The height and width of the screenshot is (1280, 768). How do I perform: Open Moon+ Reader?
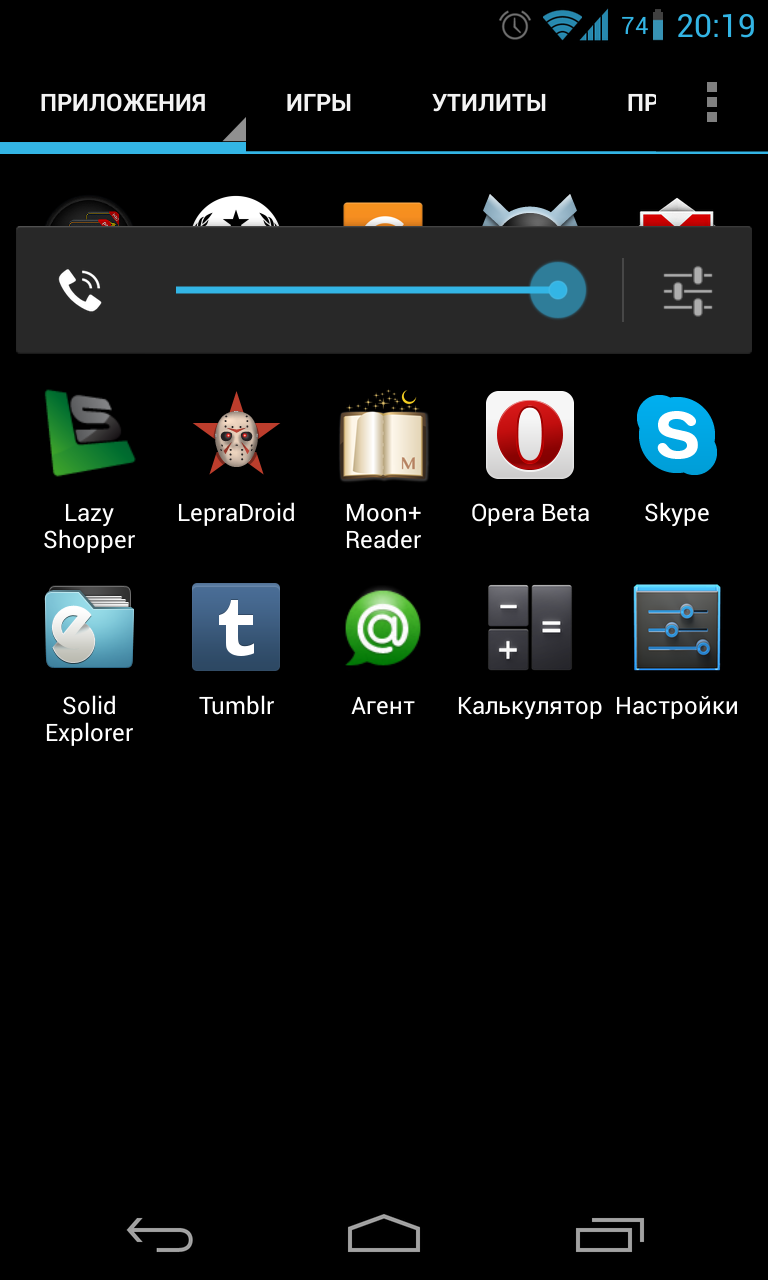(x=383, y=470)
